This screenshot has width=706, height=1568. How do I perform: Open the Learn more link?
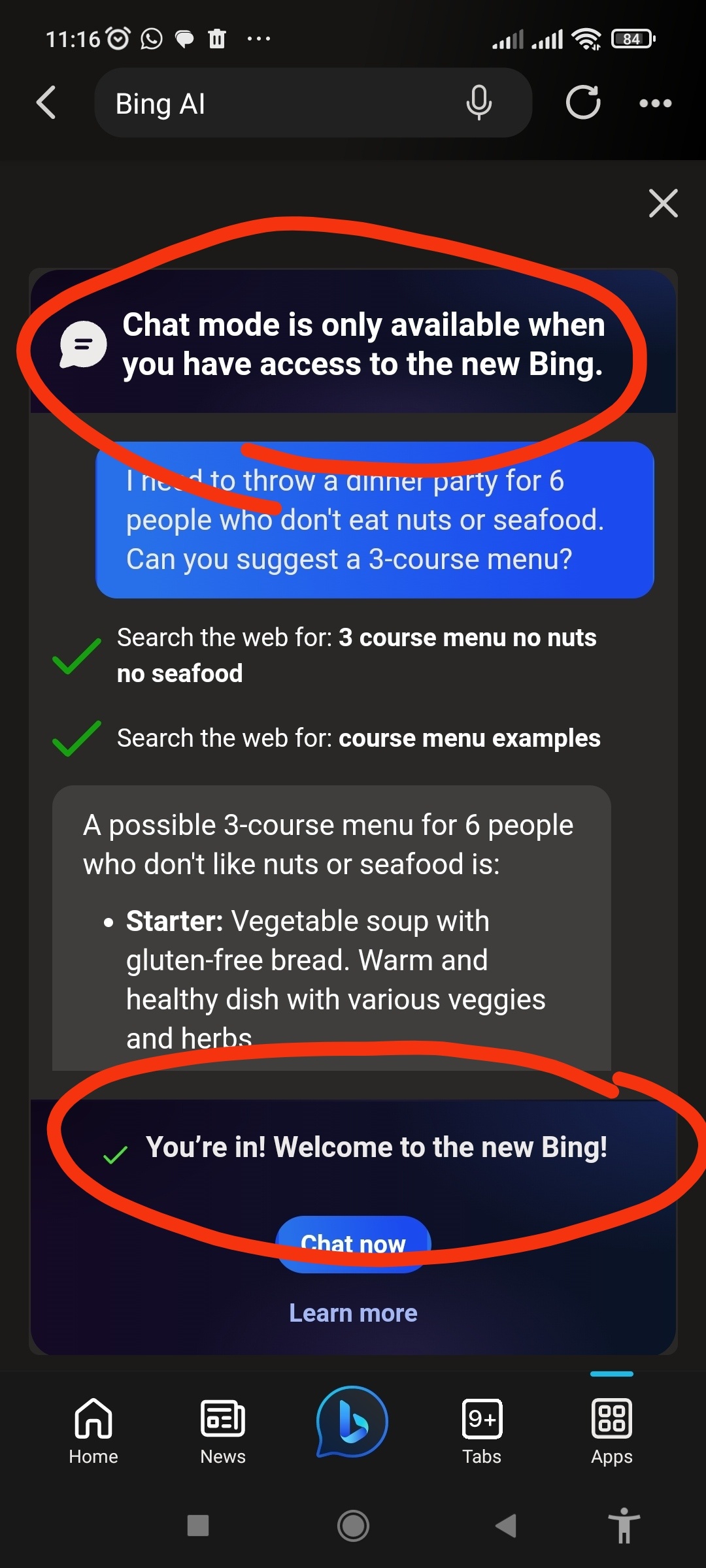pos(352,1312)
